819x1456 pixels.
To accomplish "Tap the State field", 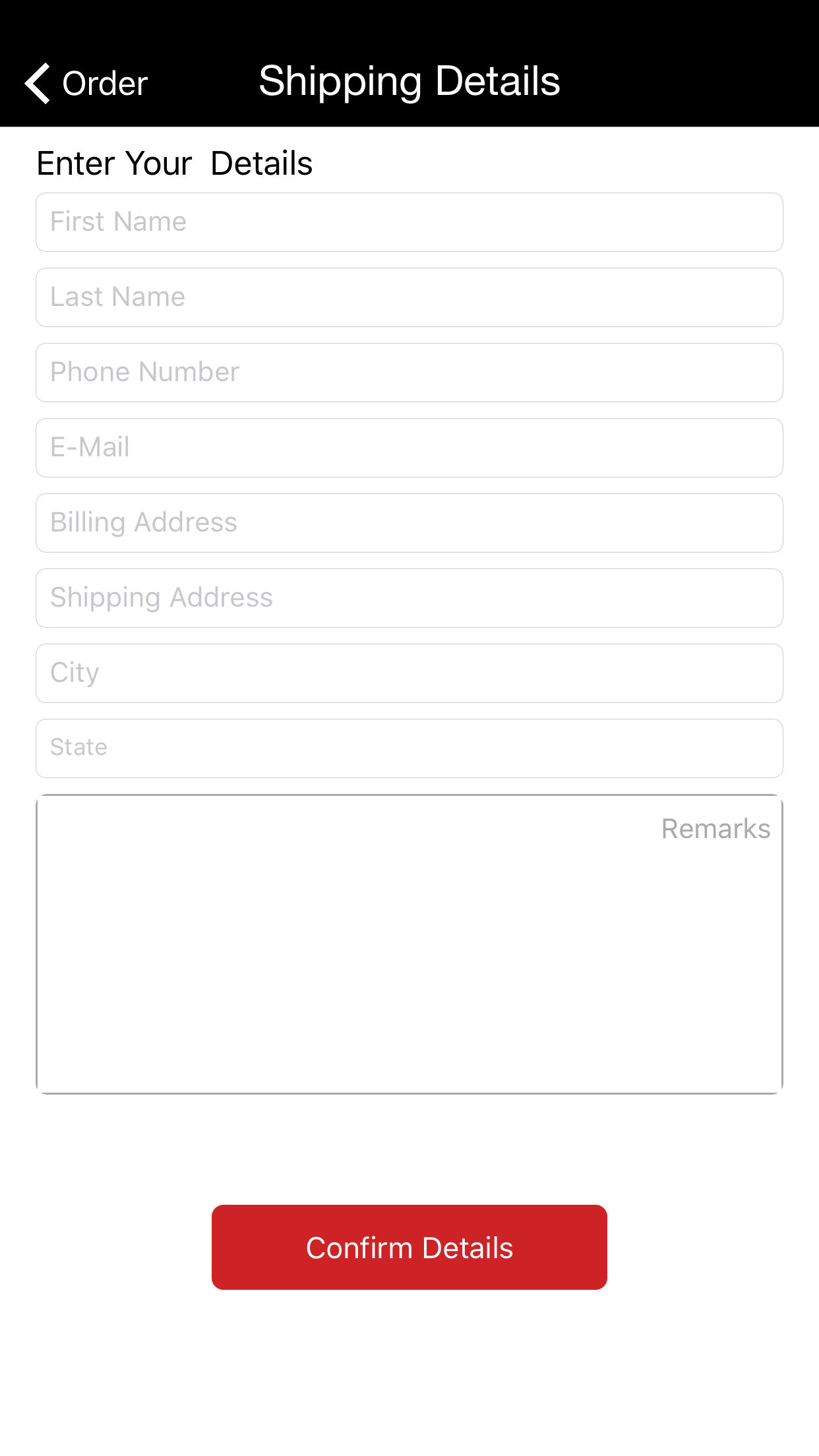I will (409, 748).
